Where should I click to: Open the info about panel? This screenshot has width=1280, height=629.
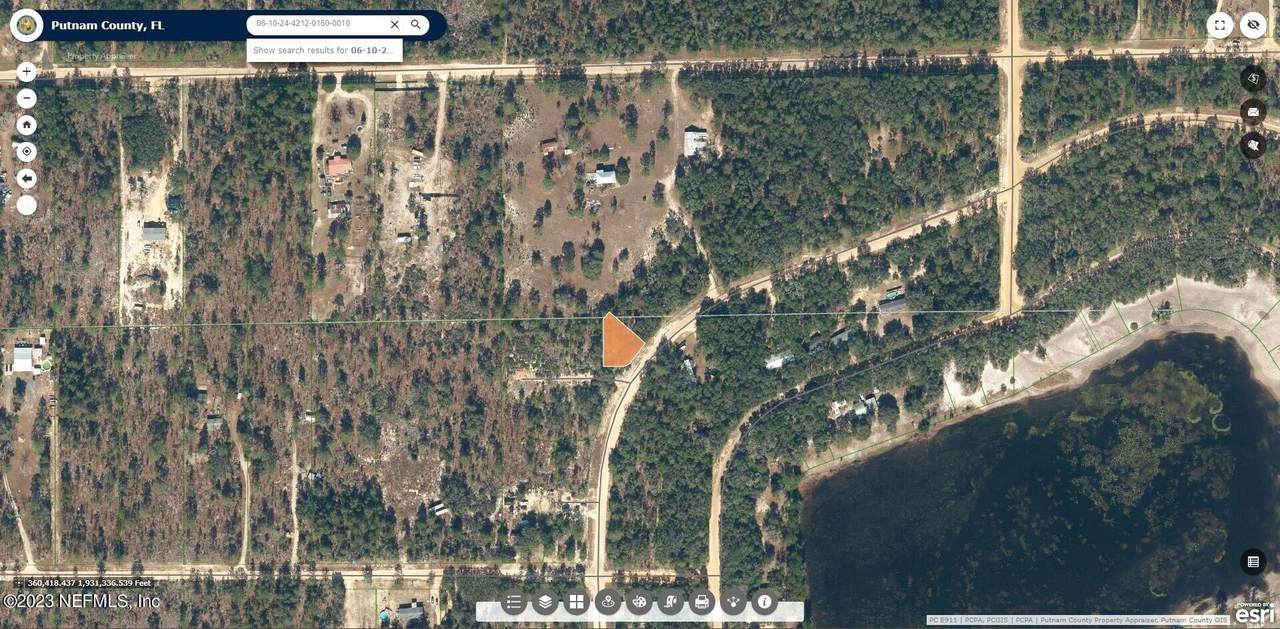[765, 602]
